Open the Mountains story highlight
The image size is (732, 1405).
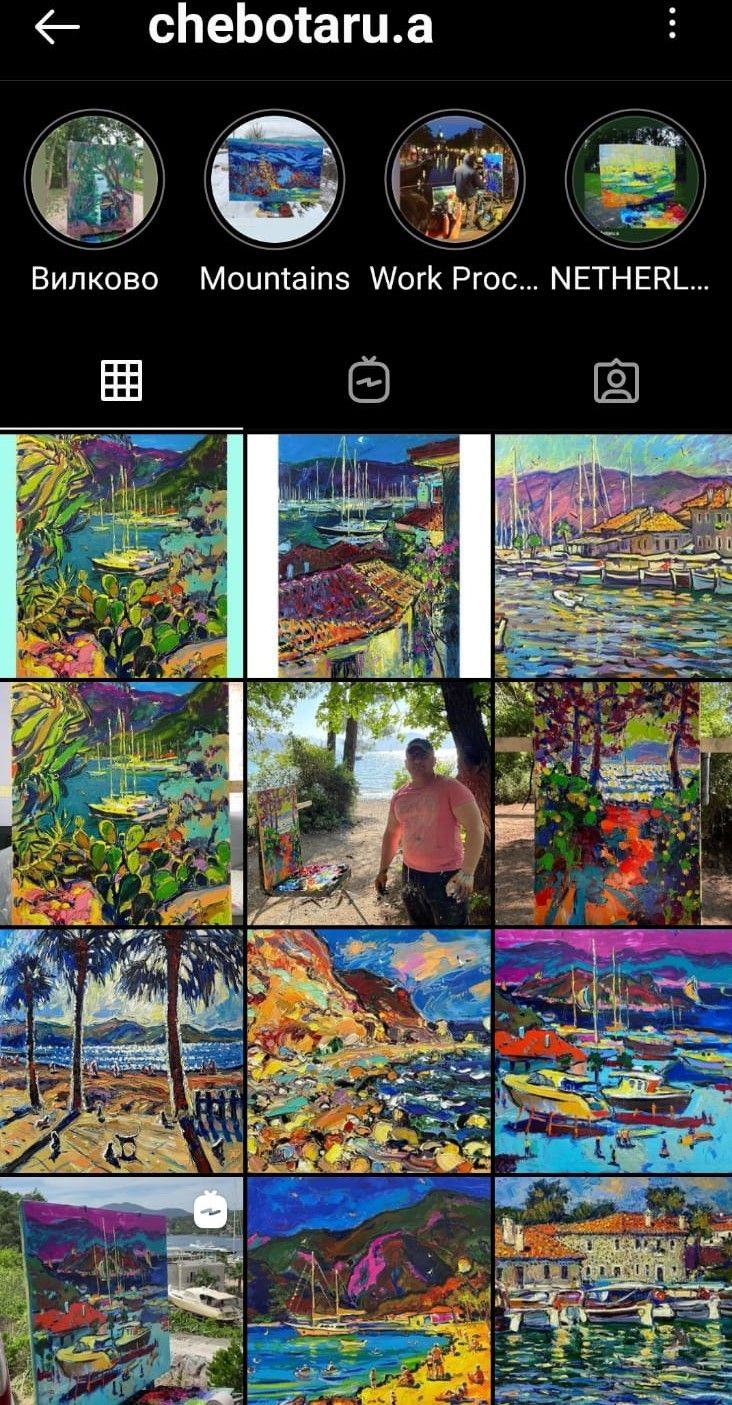pos(275,179)
